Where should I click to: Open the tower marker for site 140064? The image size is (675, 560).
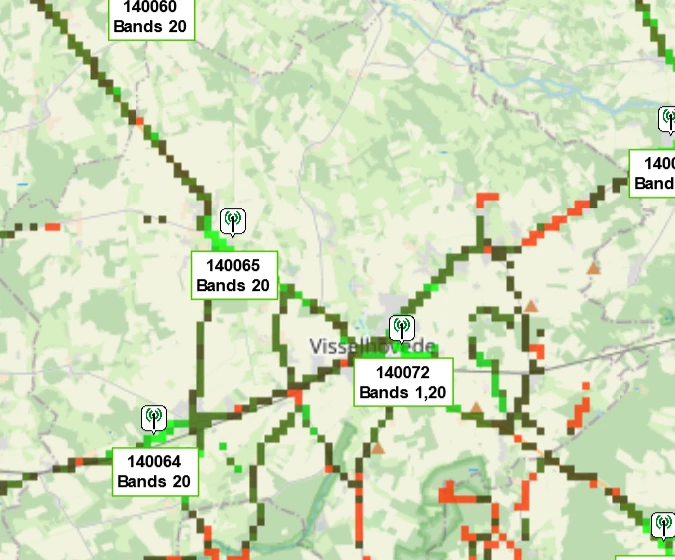click(x=154, y=417)
